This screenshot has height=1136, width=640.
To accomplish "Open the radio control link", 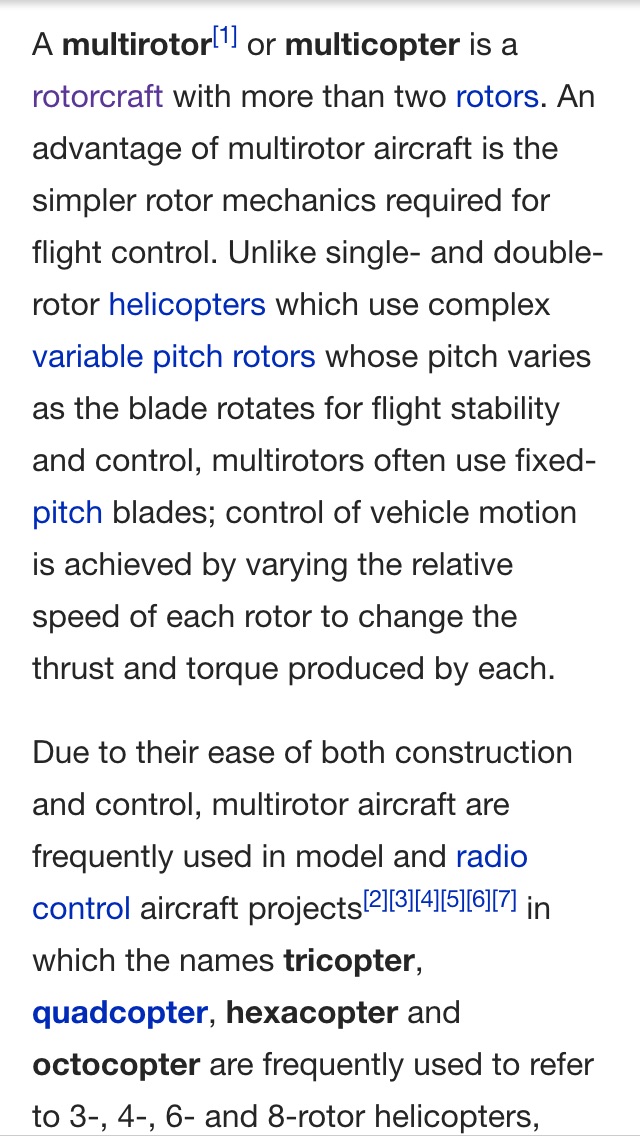I will (x=491, y=857).
